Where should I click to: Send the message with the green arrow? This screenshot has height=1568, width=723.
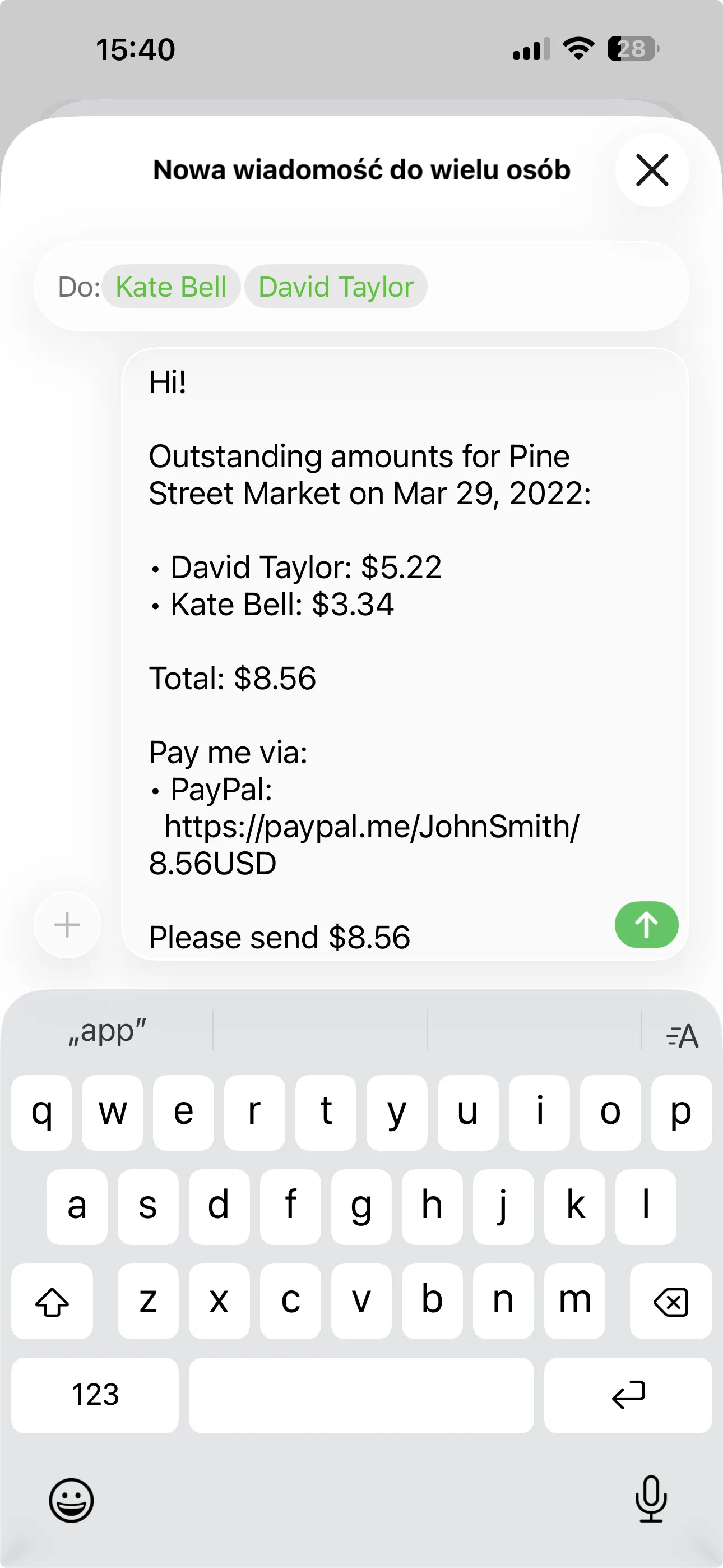click(x=646, y=925)
